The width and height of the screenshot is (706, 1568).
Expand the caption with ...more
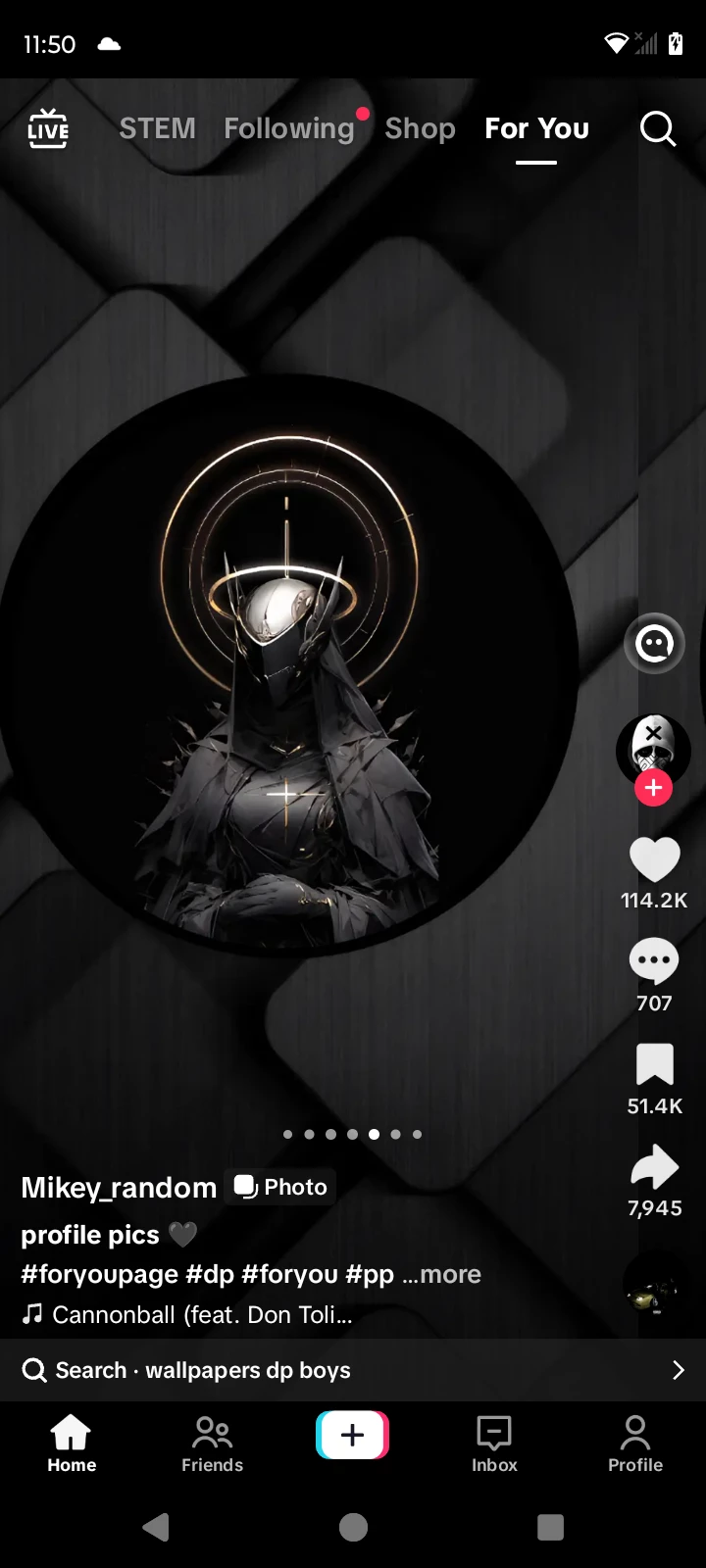(x=442, y=1274)
